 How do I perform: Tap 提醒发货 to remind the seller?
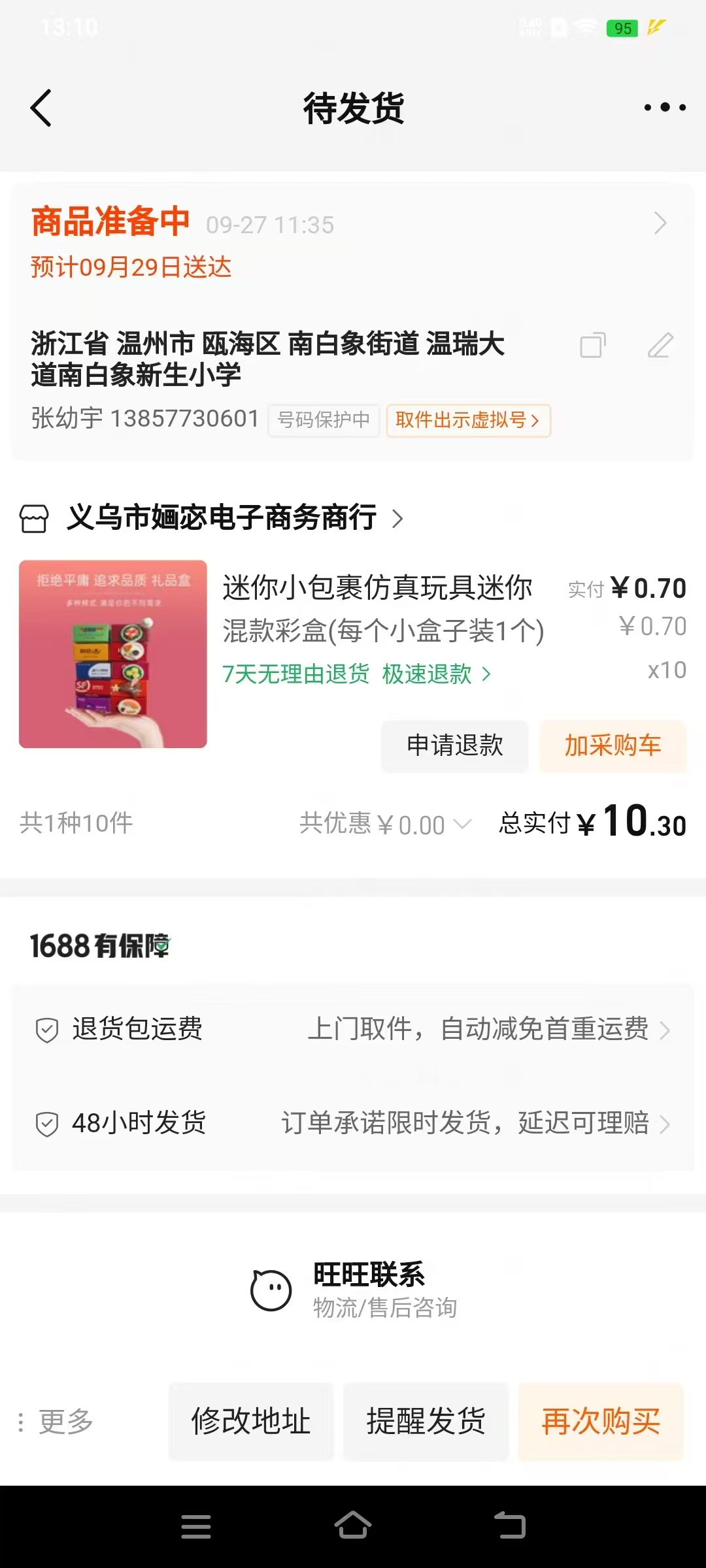tap(426, 1422)
